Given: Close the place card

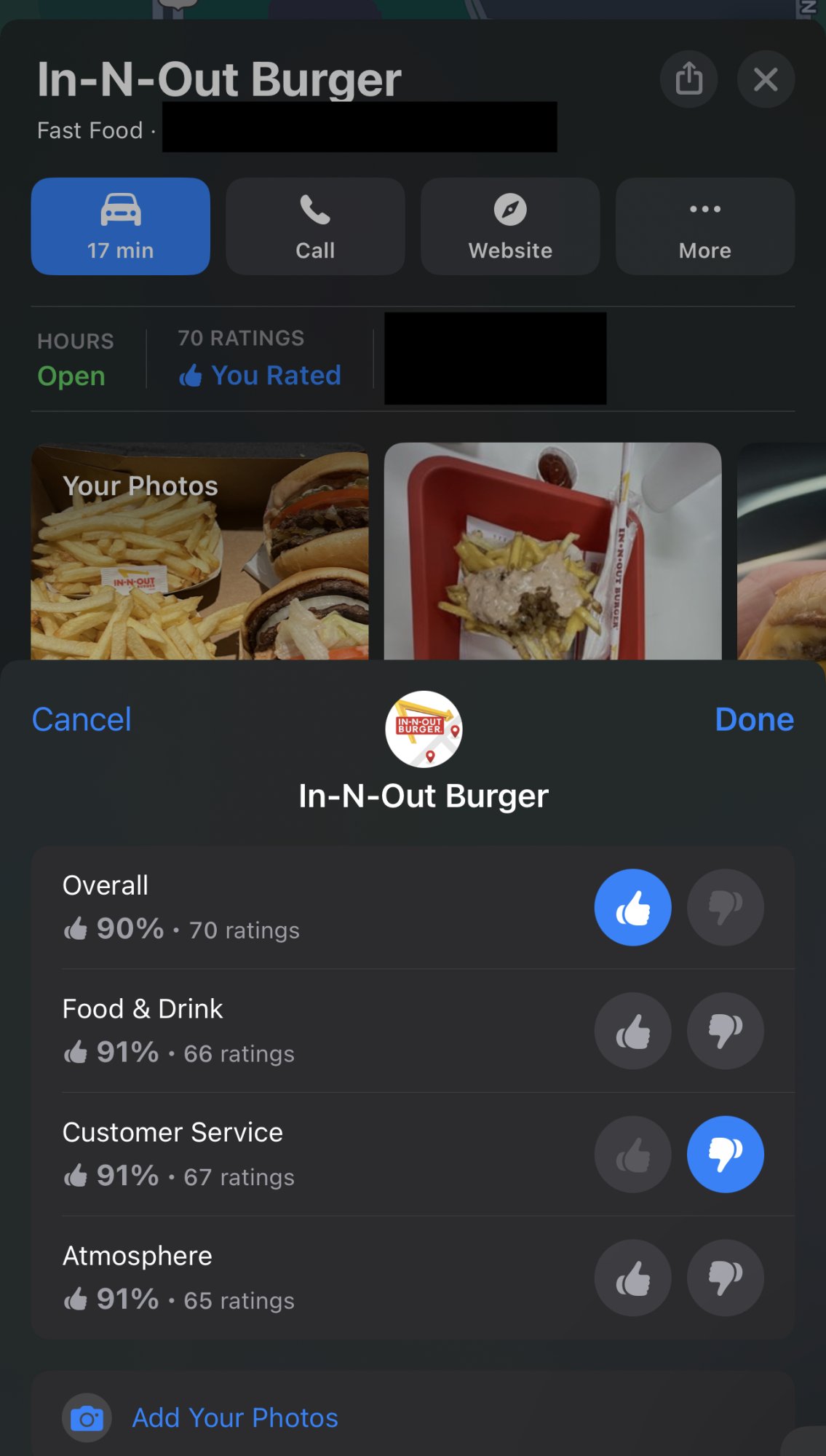Looking at the screenshot, I should (766, 79).
